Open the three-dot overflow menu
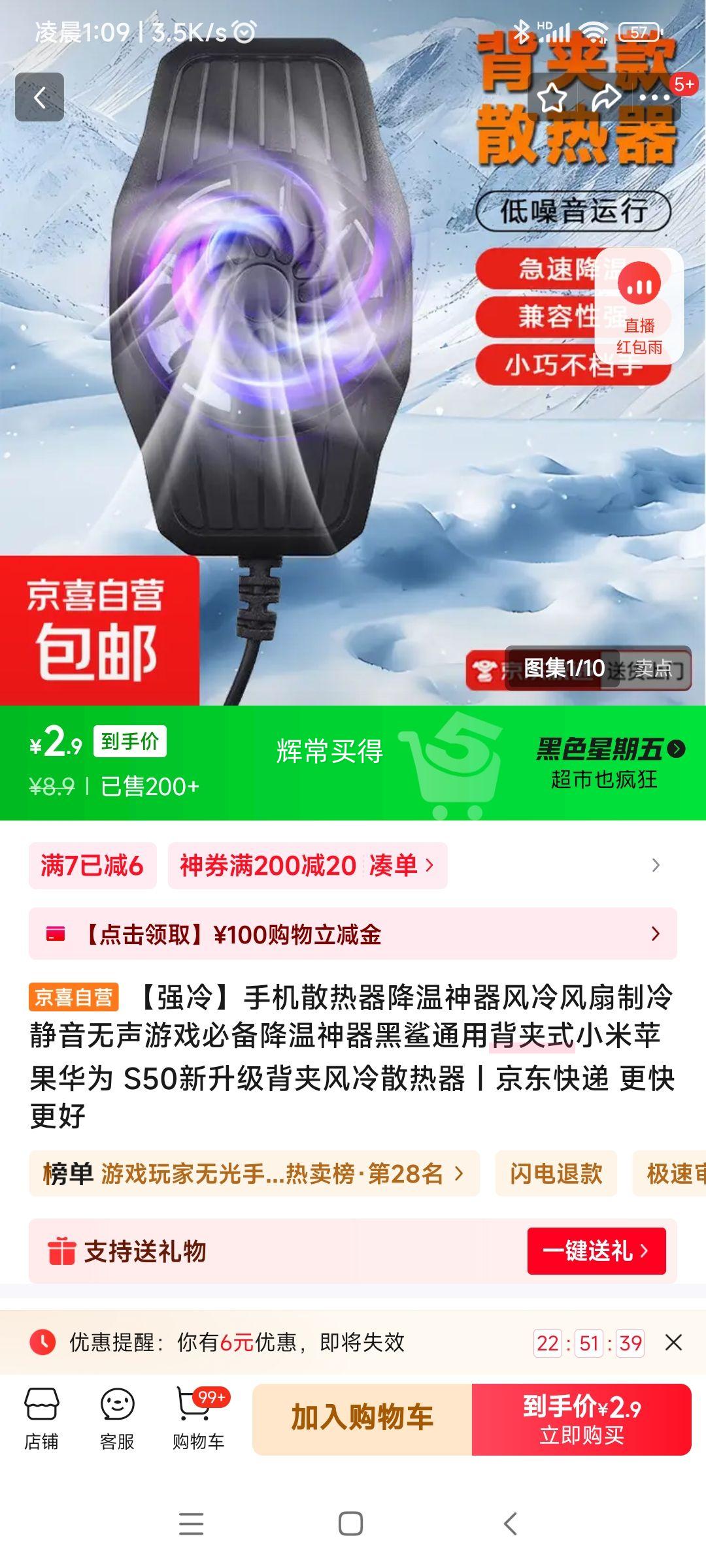 pos(655,98)
